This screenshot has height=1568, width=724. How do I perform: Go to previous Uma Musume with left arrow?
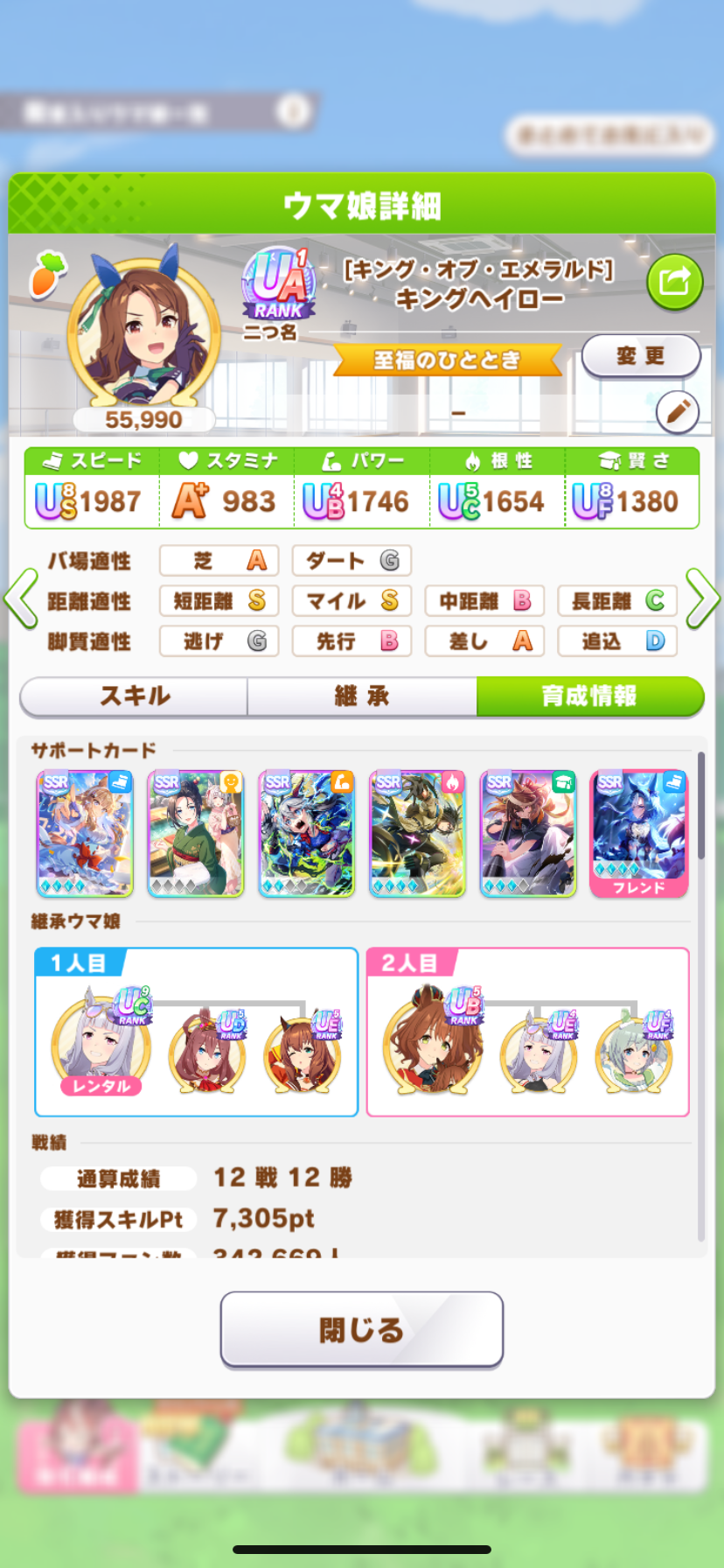(x=21, y=599)
